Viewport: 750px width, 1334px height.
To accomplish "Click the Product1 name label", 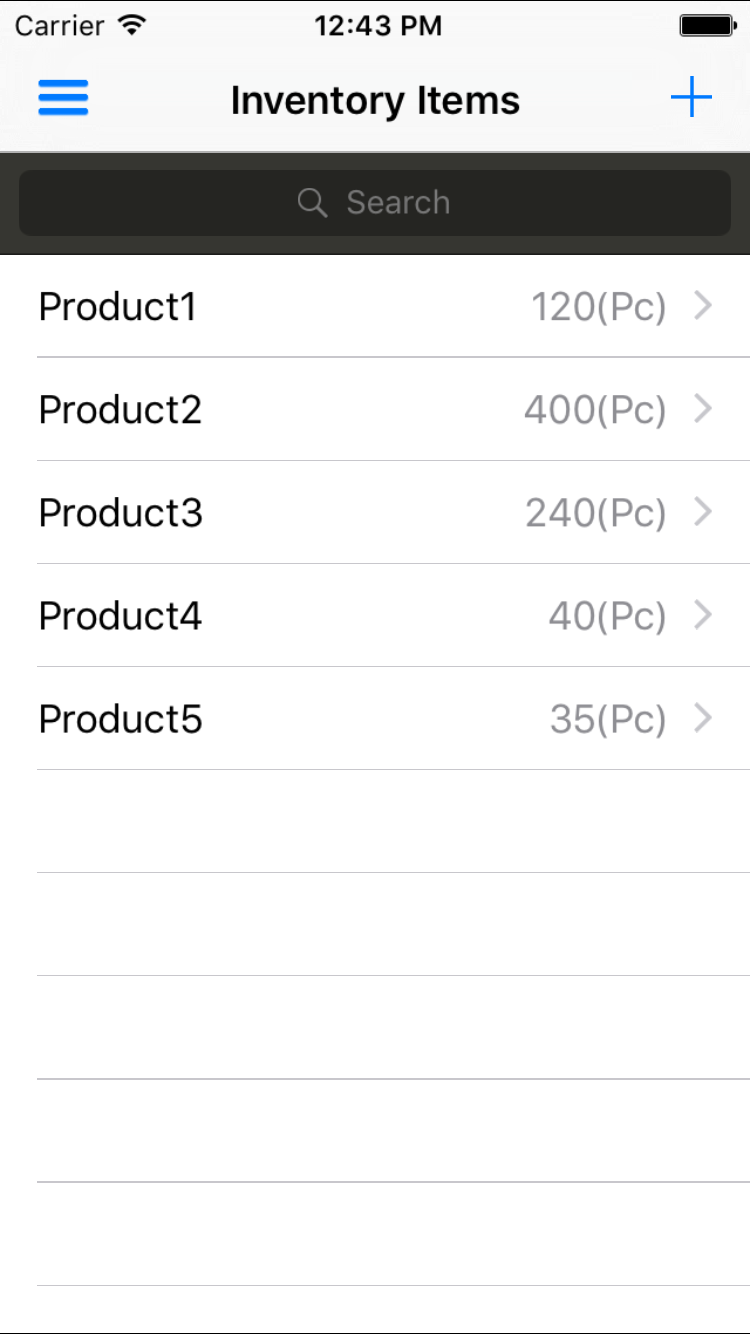I will [x=117, y=306].
